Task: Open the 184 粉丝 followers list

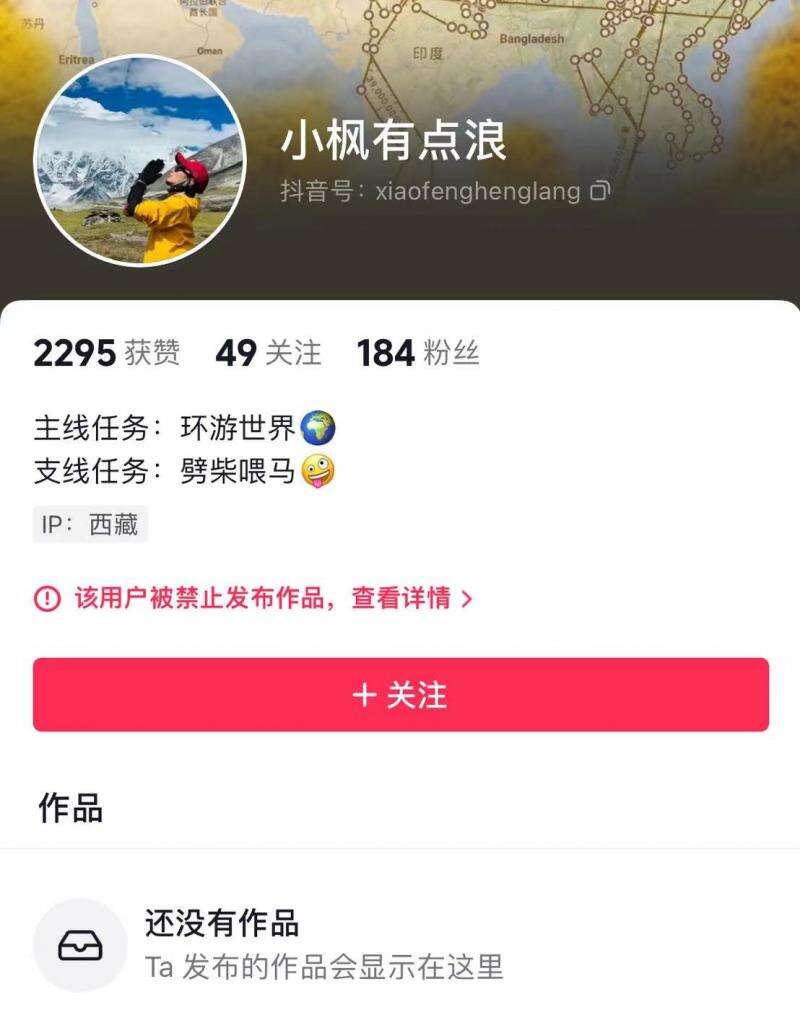Action: click(x=418, y=353)
